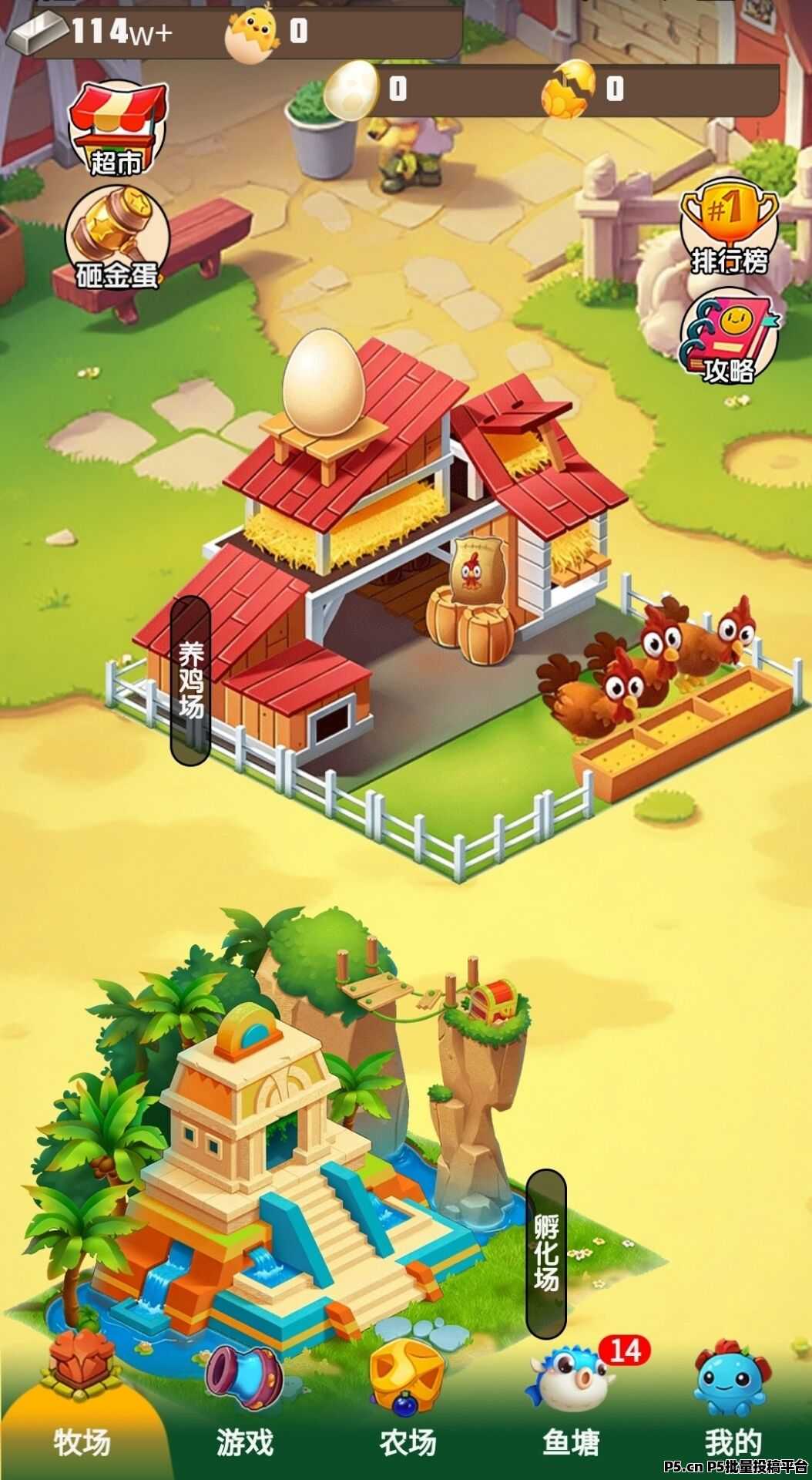Viewport: 812px width, 1480px height.
Task: Enter the 养鸡场 chicken farm
Action: click(x=190, y=680)
